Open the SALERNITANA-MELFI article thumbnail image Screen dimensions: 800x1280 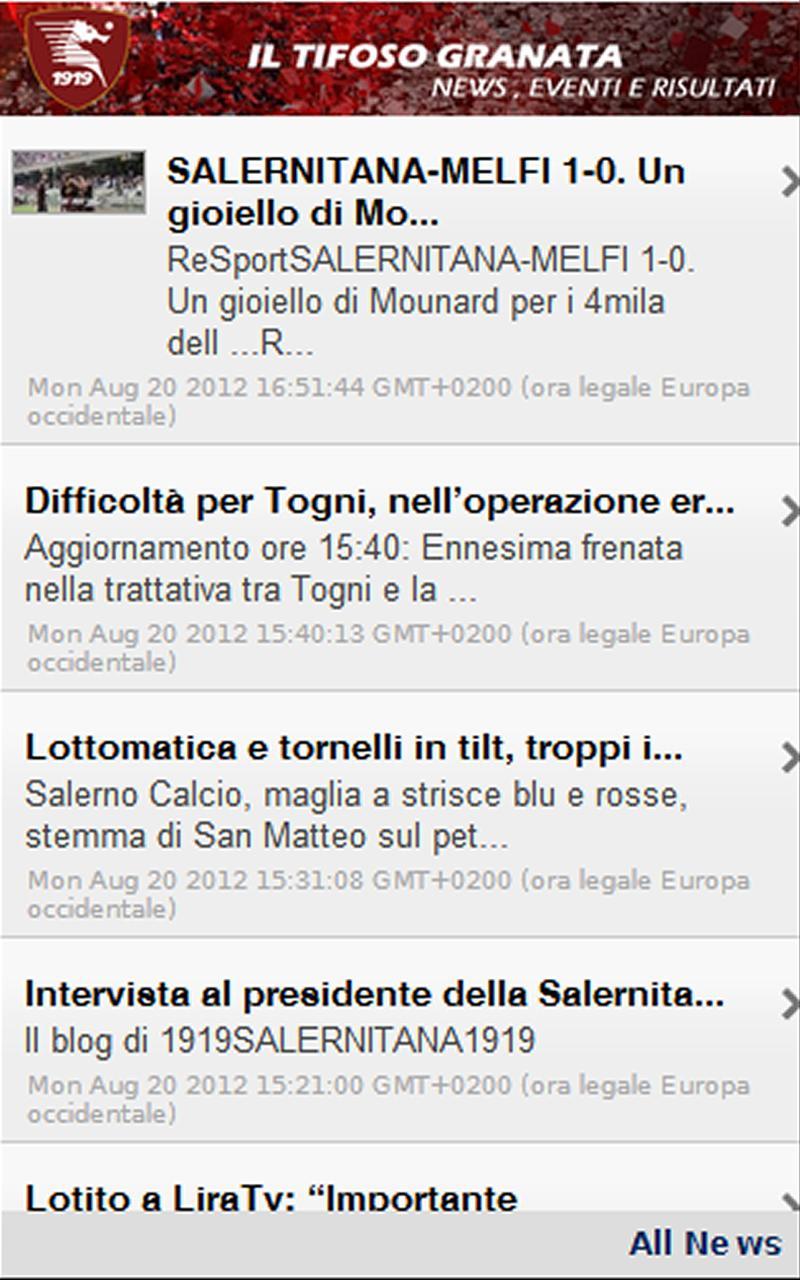click(x=80, y=180)
